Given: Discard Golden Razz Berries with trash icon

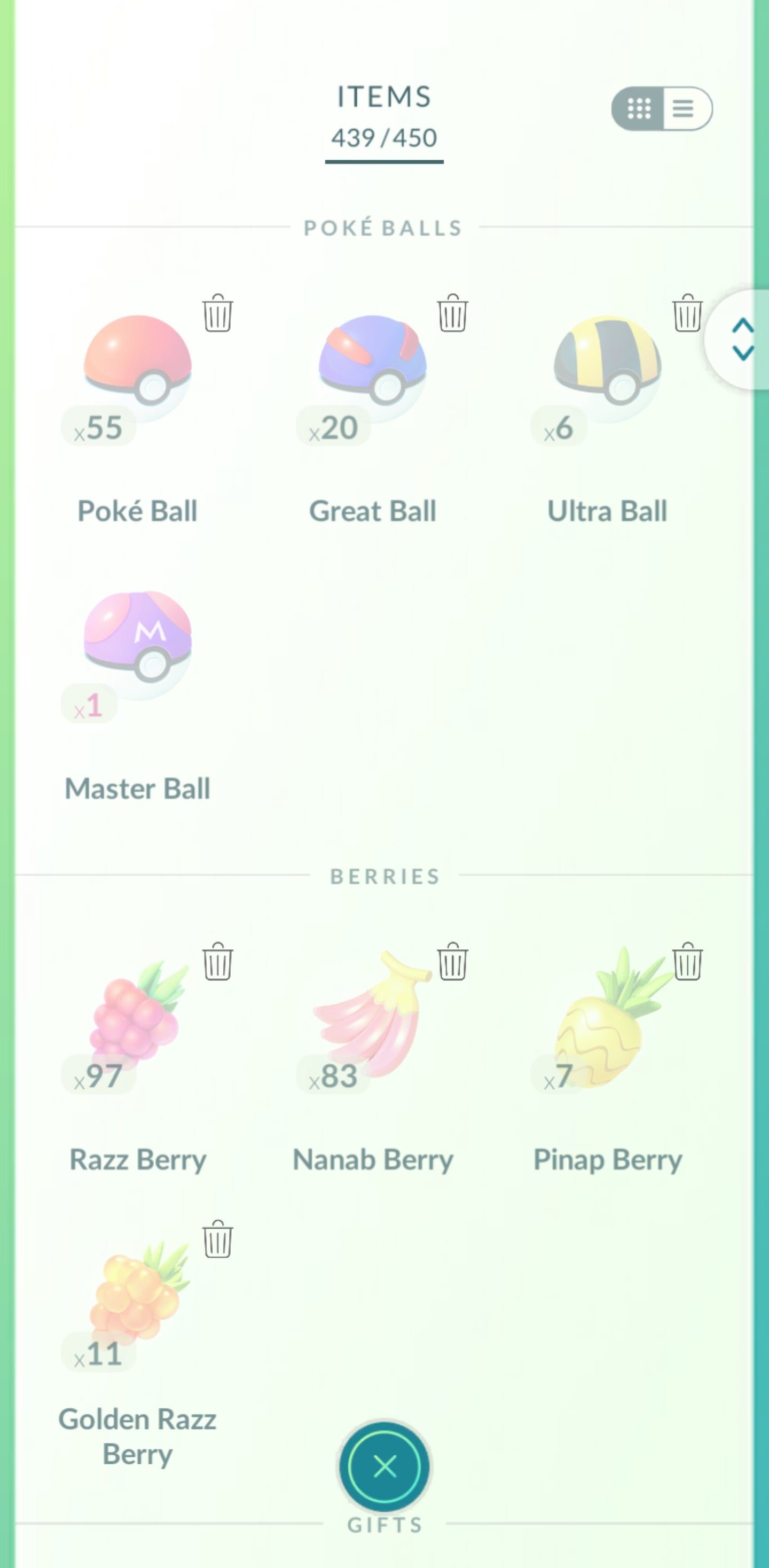Looking at the screenshot, I should (218, 1240).
